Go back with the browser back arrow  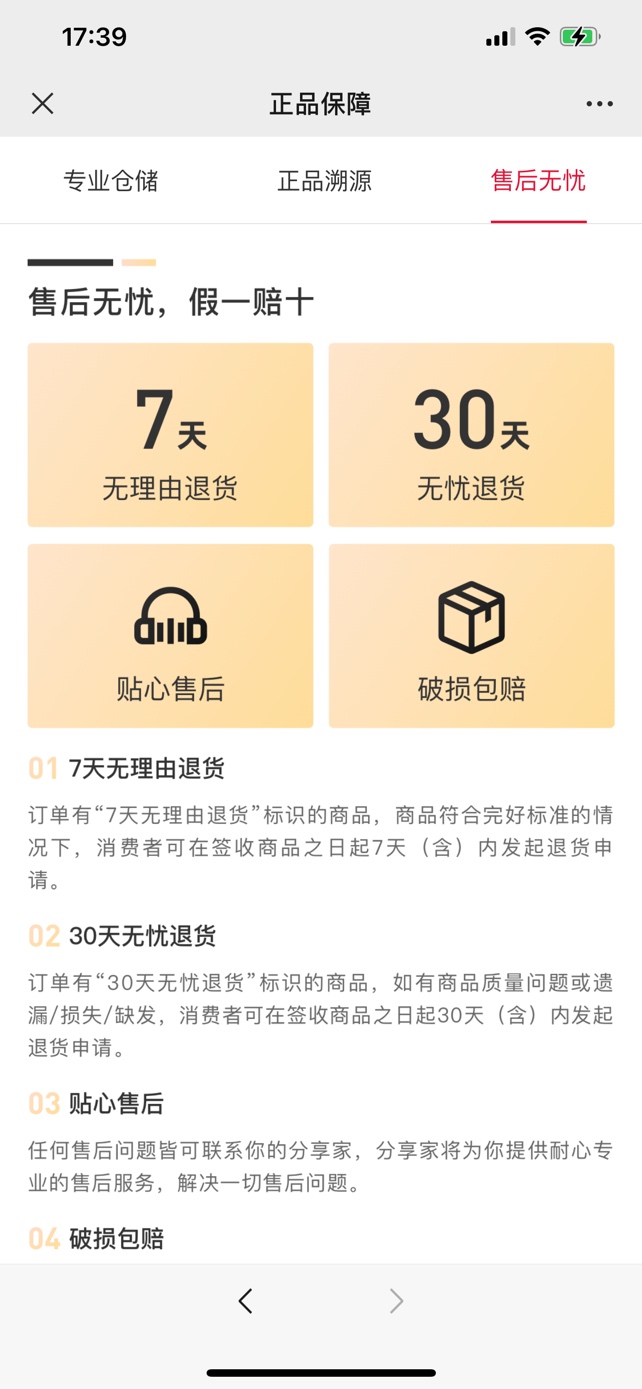tap(245, 1300)
